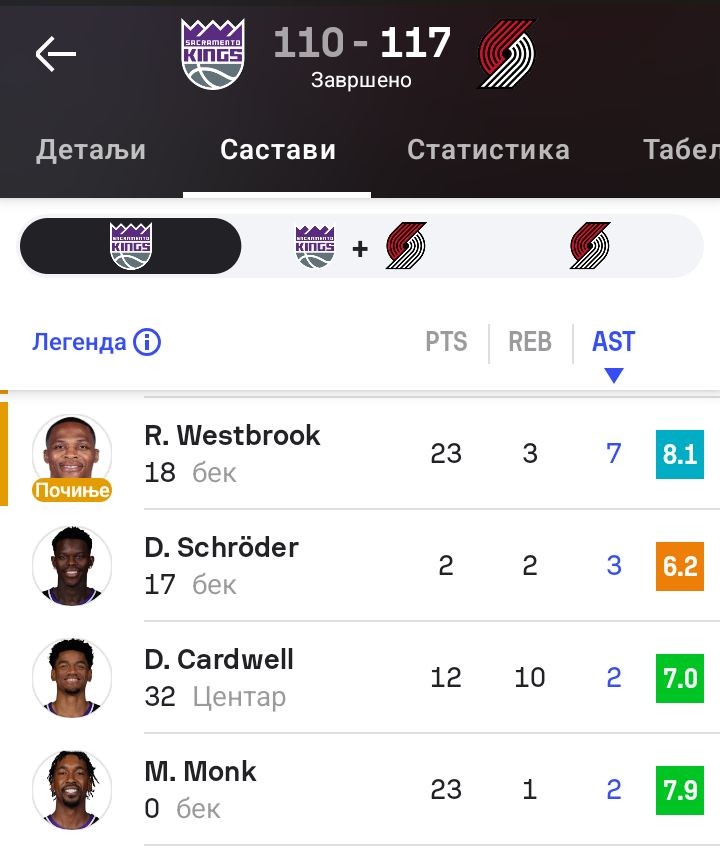Open the Статистика tab
This screenshot has height=855, width=720.
(488, 150)
